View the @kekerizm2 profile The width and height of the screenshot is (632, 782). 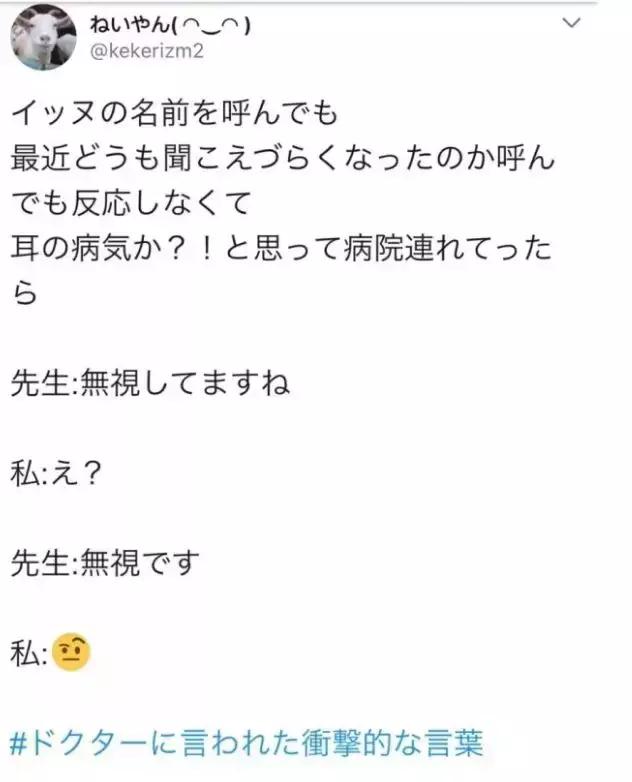(147, 52)
